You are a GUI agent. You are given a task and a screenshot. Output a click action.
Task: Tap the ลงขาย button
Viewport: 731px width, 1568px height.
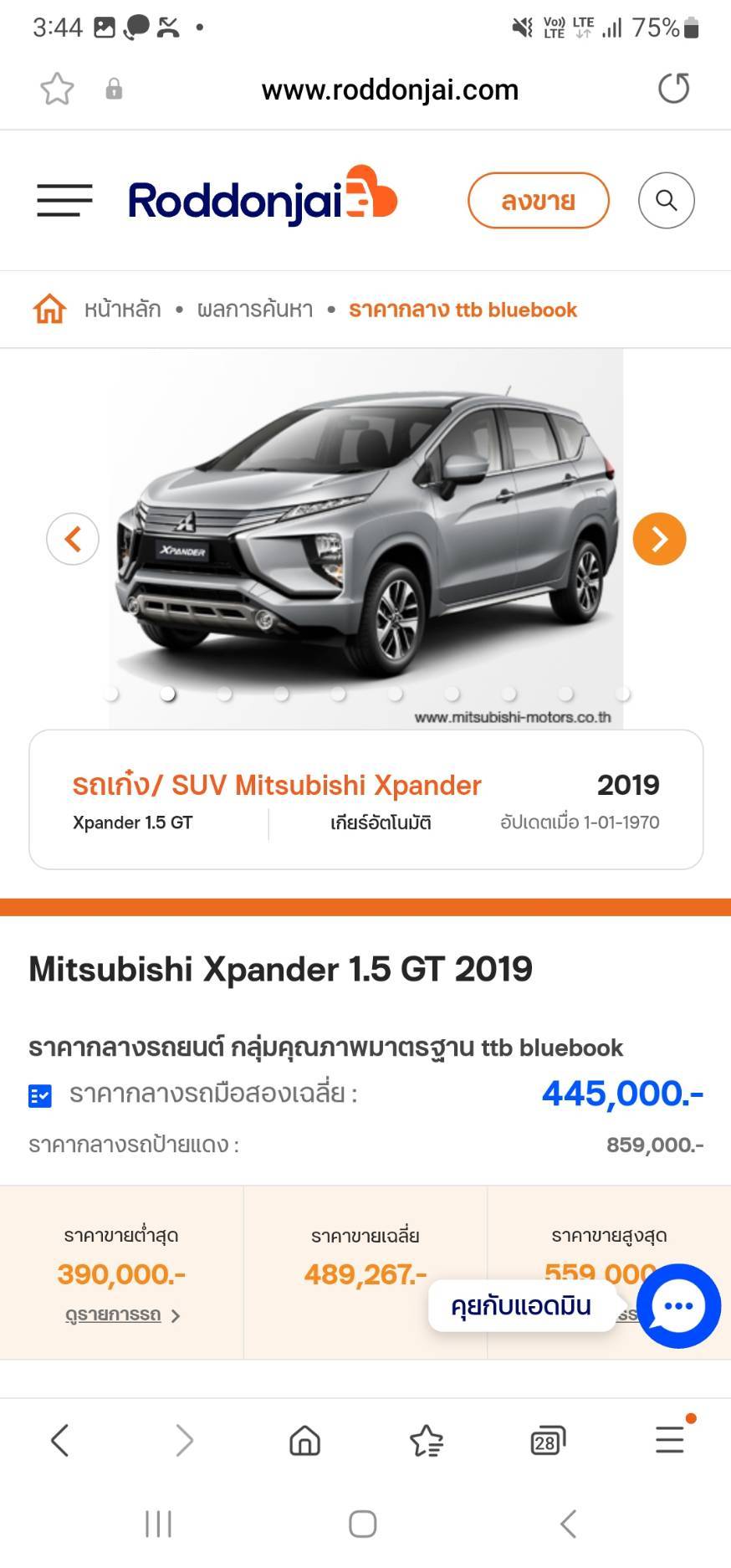click(539, 200)
